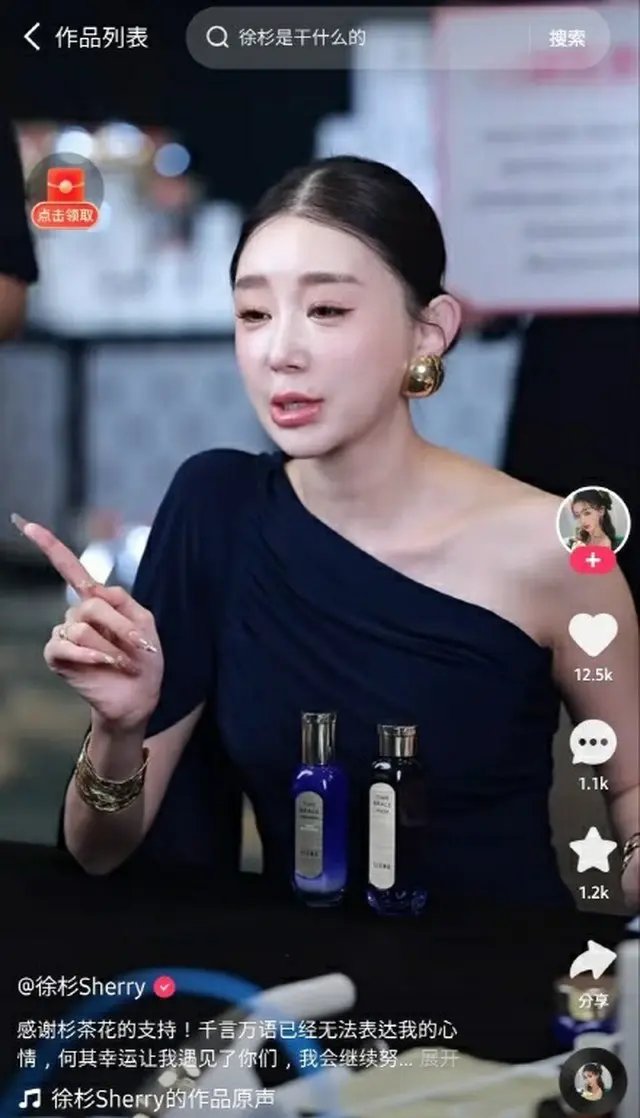Tap the 搜索 button
The height and width of the screenshot is (1118, 640).
[x=566, y=38]
